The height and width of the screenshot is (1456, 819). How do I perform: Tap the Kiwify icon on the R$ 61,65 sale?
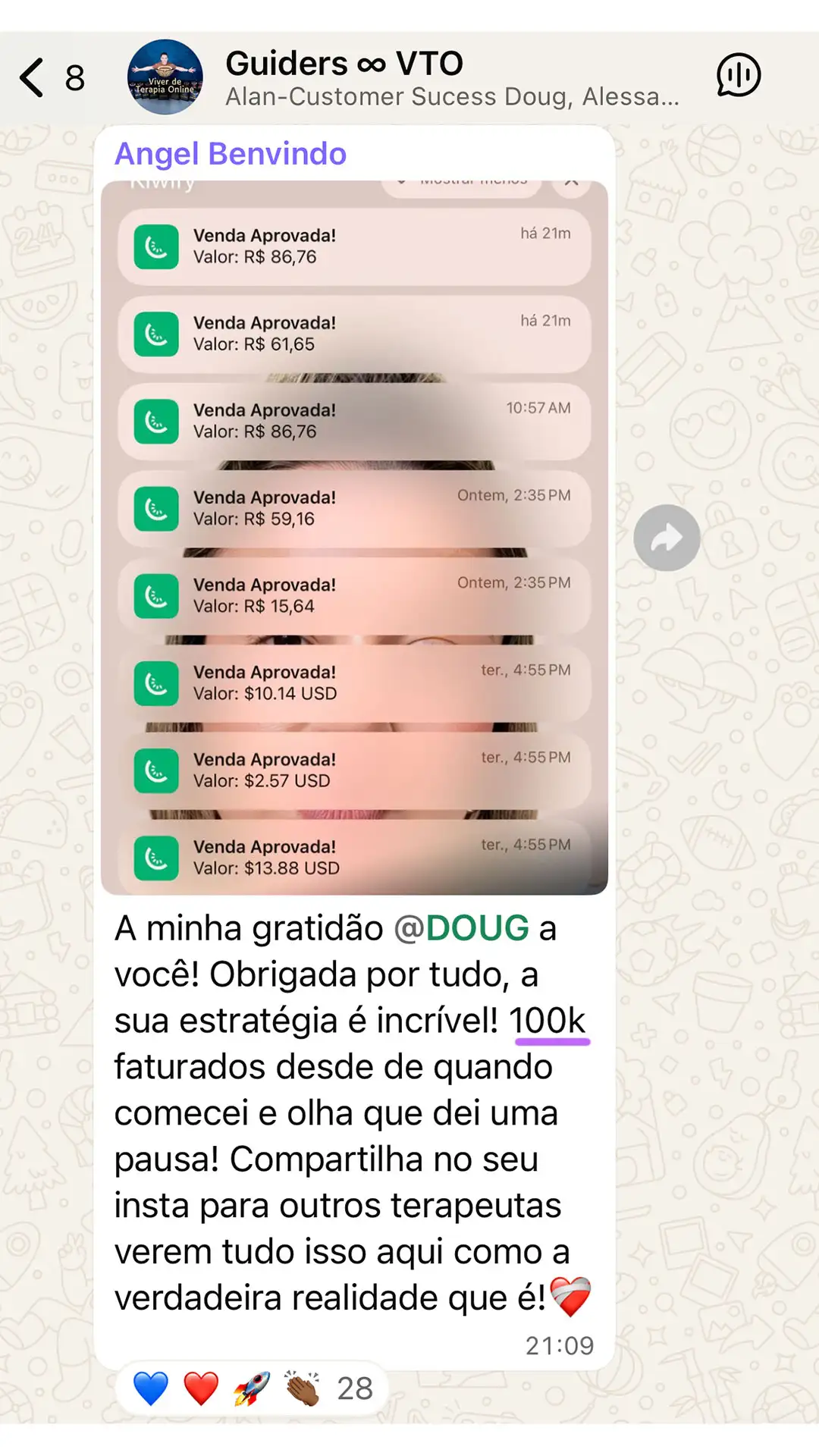point(155,334)
